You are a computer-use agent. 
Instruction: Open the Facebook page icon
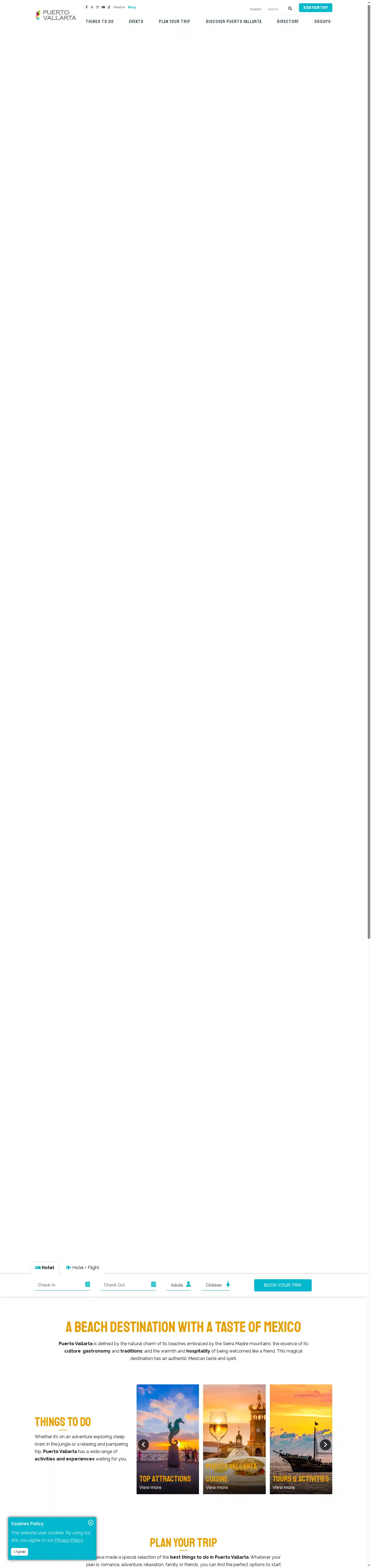87,7
